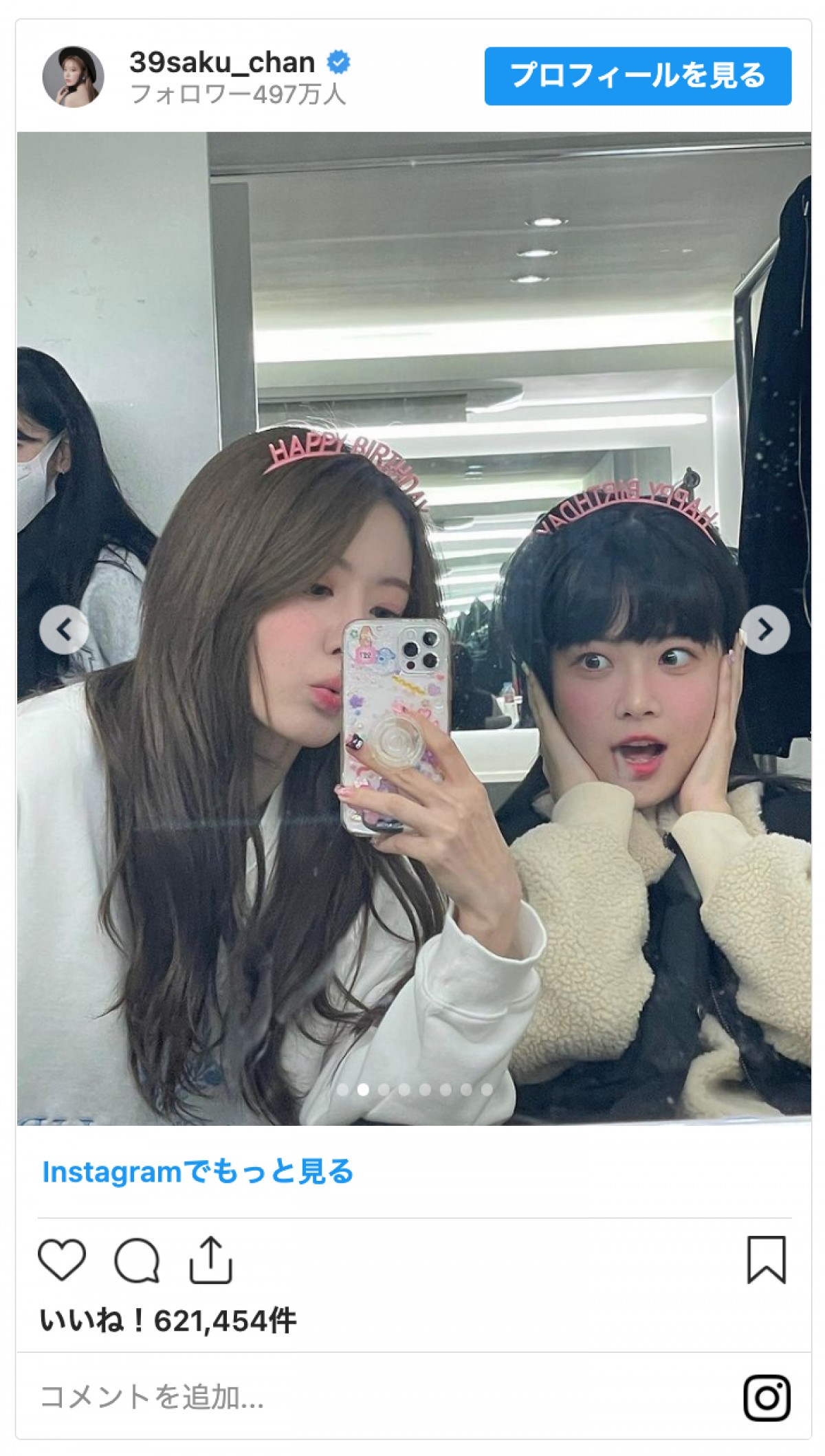Open the mirror selfie post photo
This screenshot has width=825, height=1456.
414,894
